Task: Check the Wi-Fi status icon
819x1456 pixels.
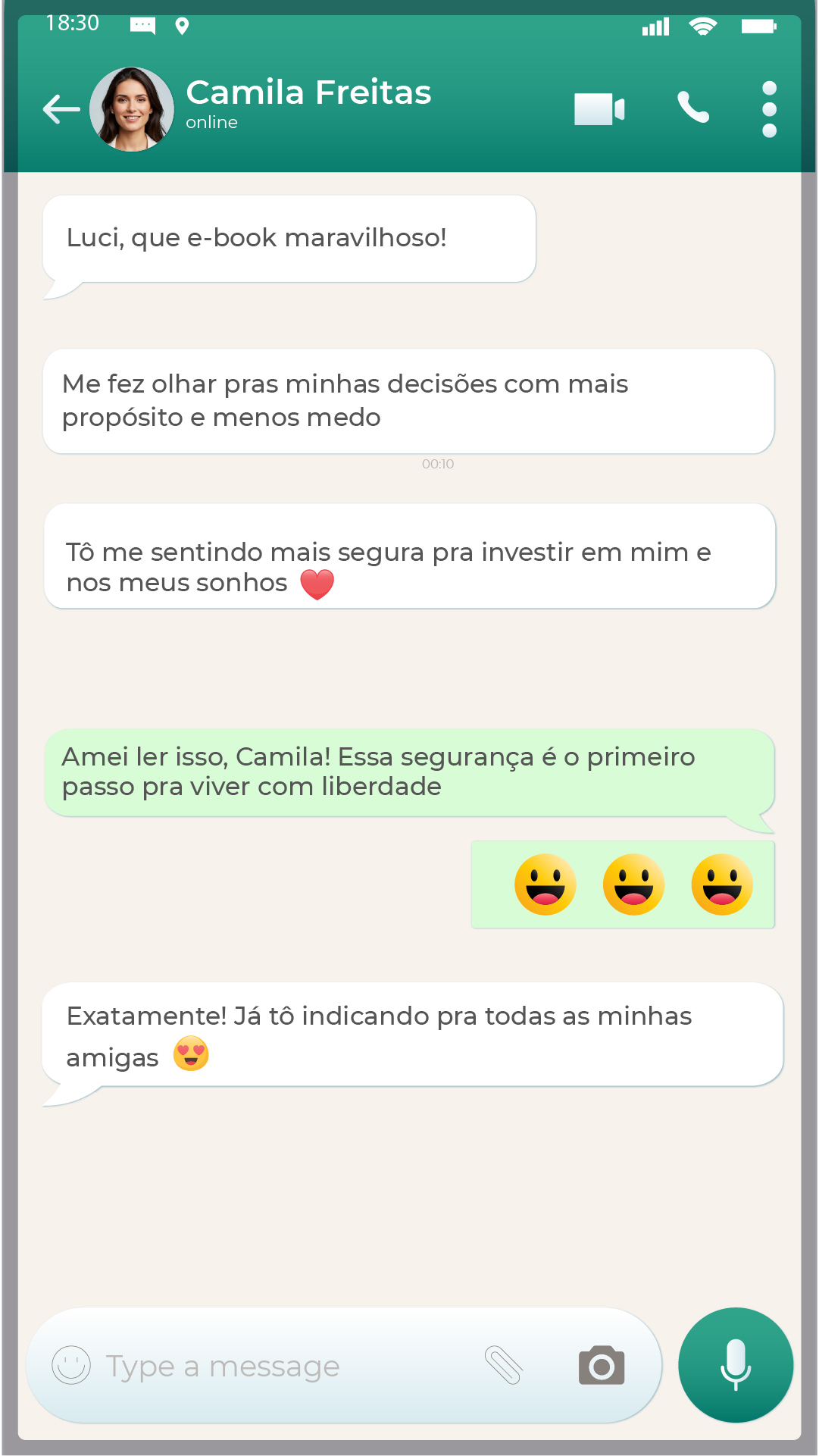Action: click(x=702, y=25)
